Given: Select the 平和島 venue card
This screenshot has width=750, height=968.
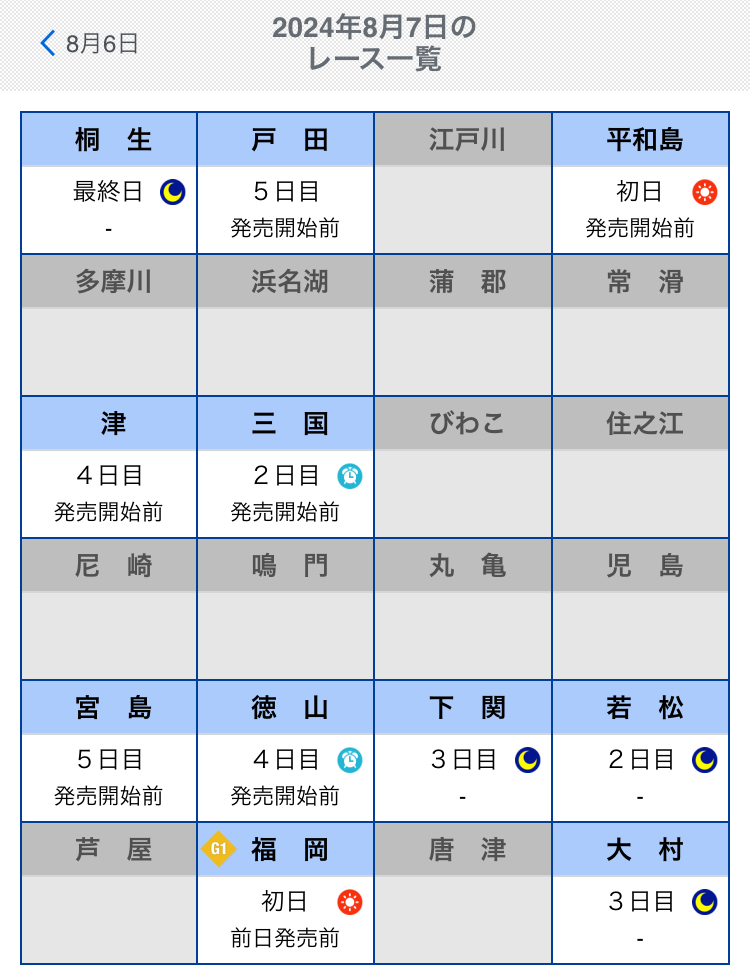Looking at the screenshot, I should click(640, 184).
